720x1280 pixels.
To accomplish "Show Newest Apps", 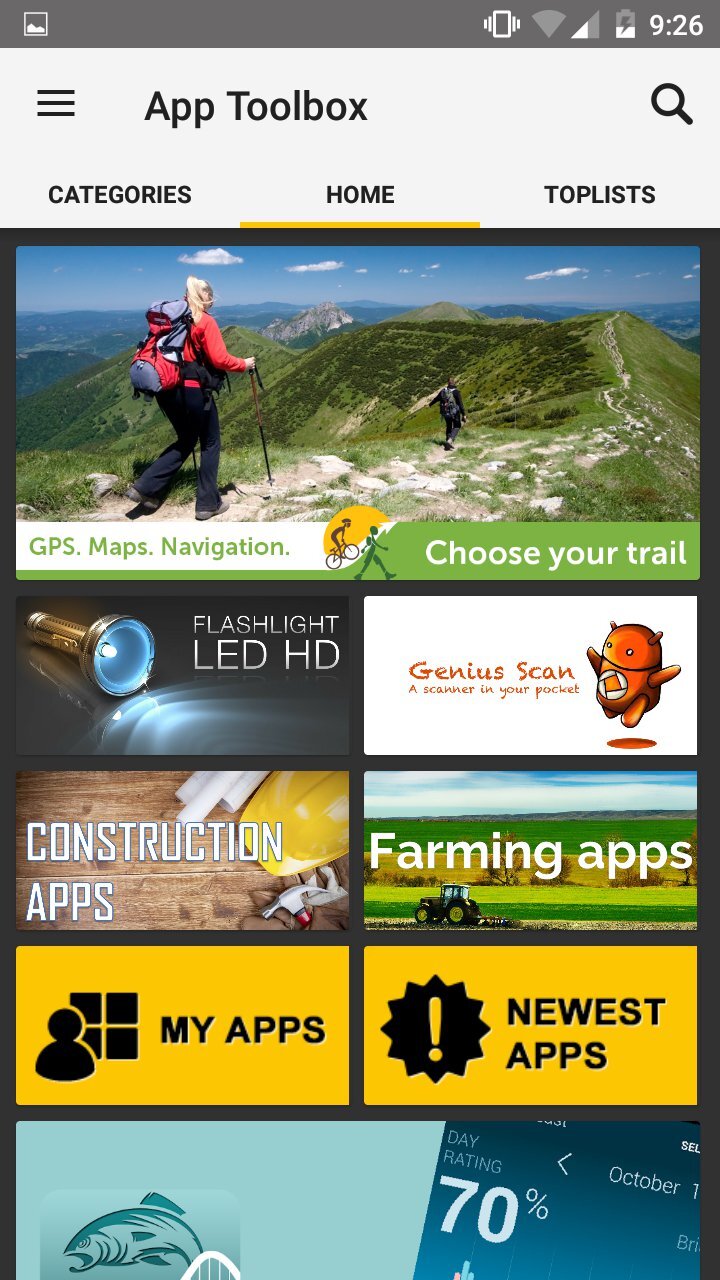I will 530,1025.
